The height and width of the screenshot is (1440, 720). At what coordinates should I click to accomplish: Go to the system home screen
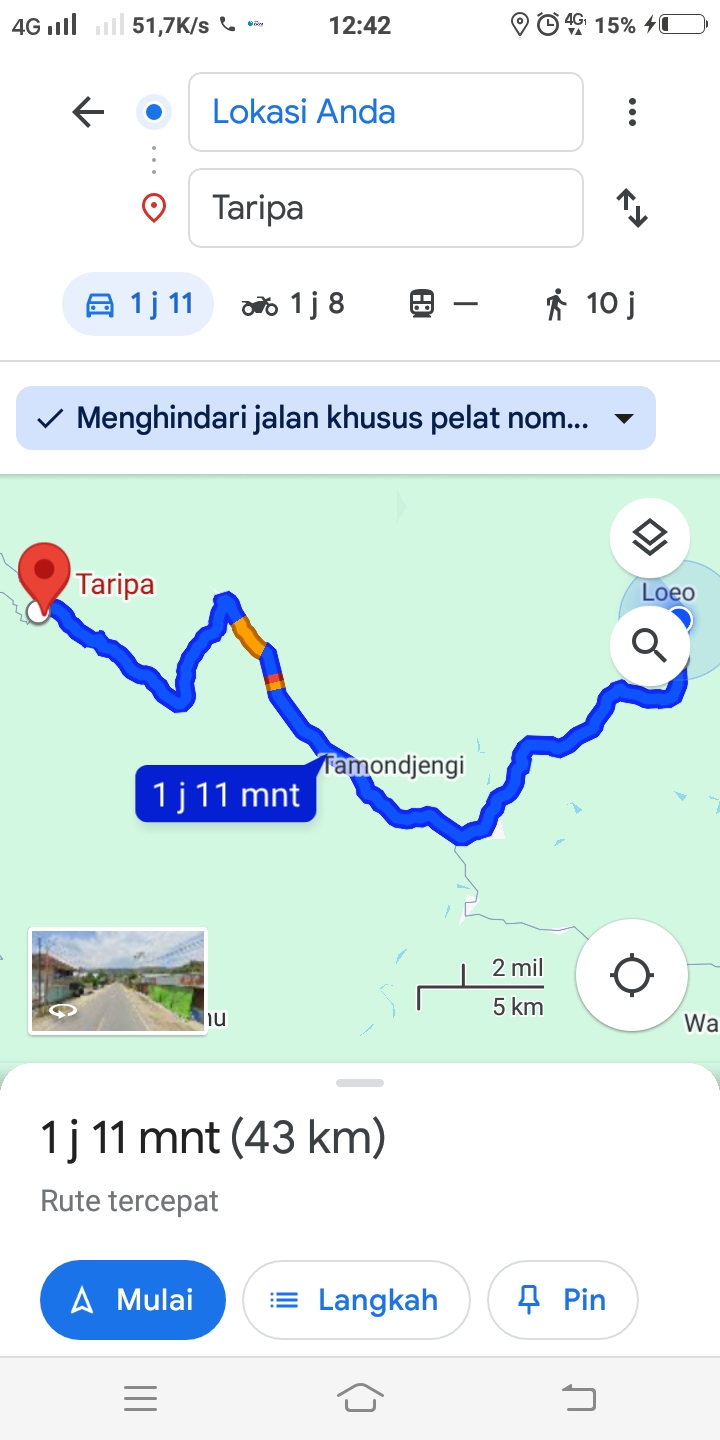[x=360, y=1398]
